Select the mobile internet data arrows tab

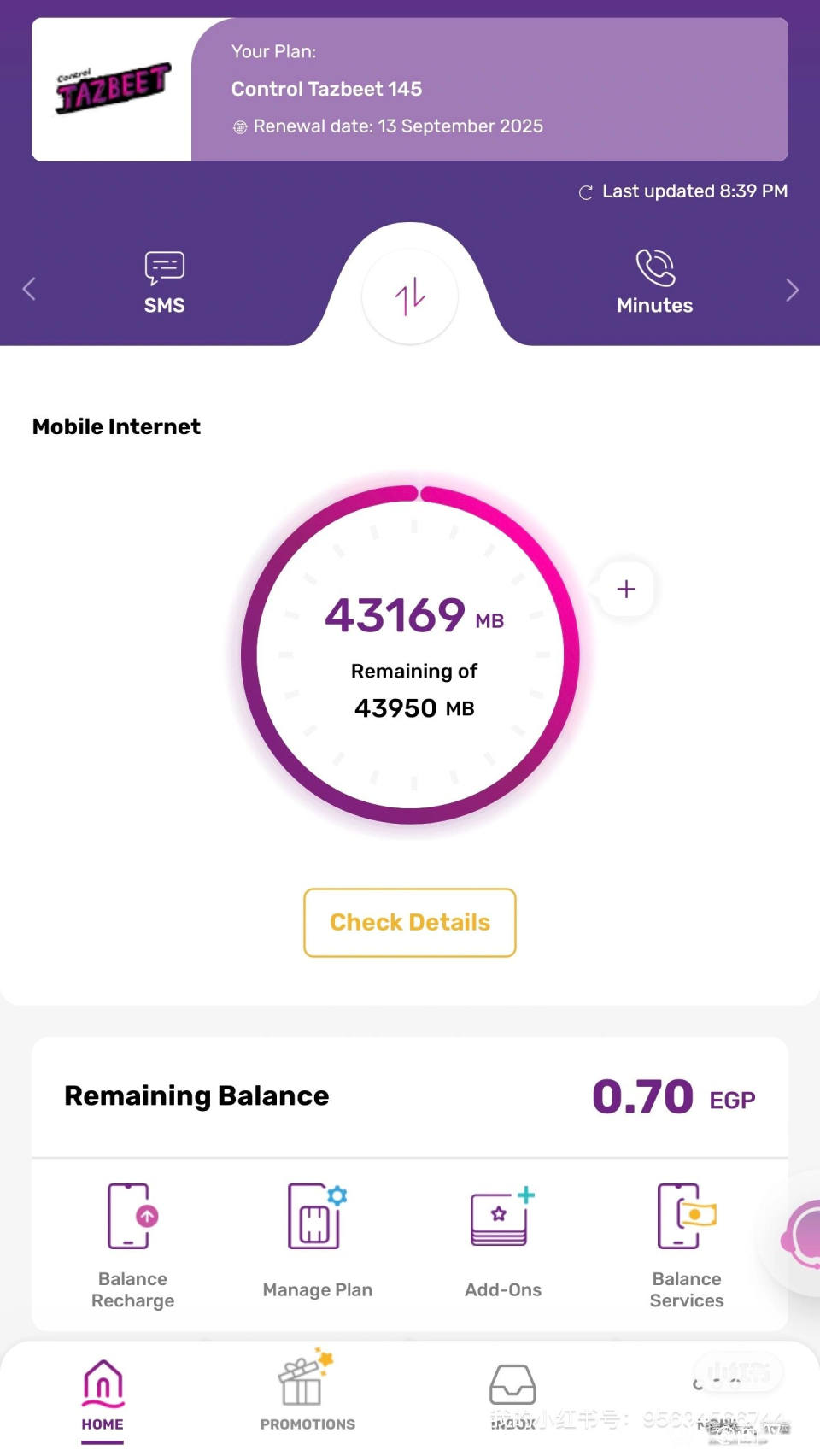coord(410,296)
